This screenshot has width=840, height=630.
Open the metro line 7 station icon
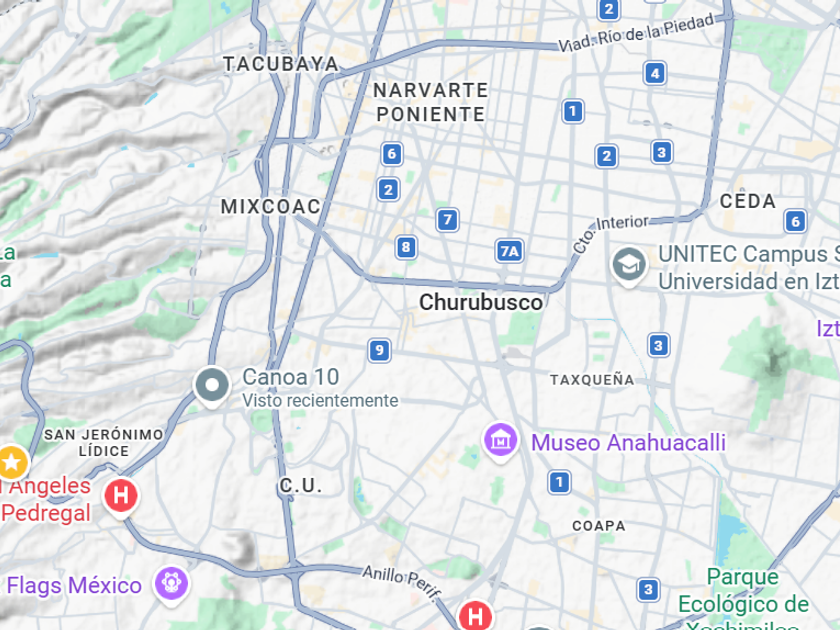coord(447,220)
